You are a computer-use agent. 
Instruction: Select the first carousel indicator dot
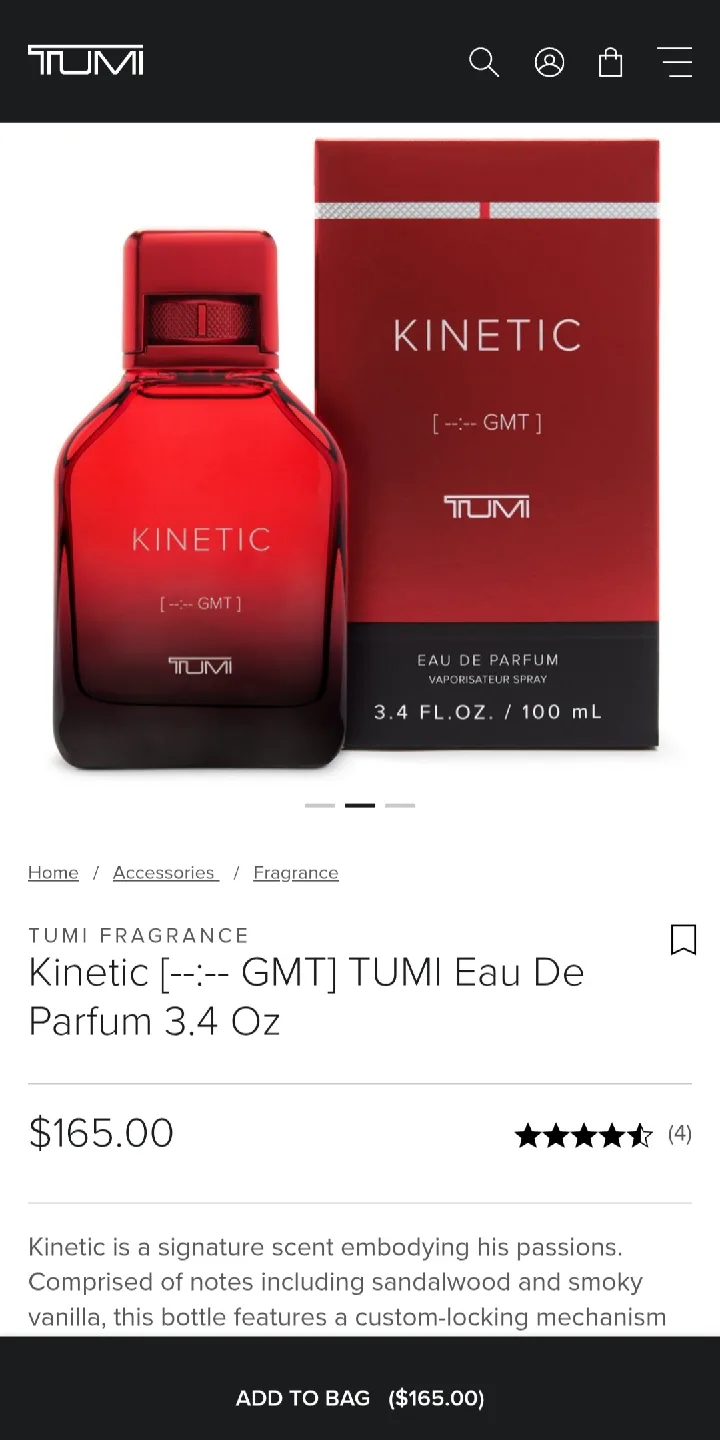318,805
